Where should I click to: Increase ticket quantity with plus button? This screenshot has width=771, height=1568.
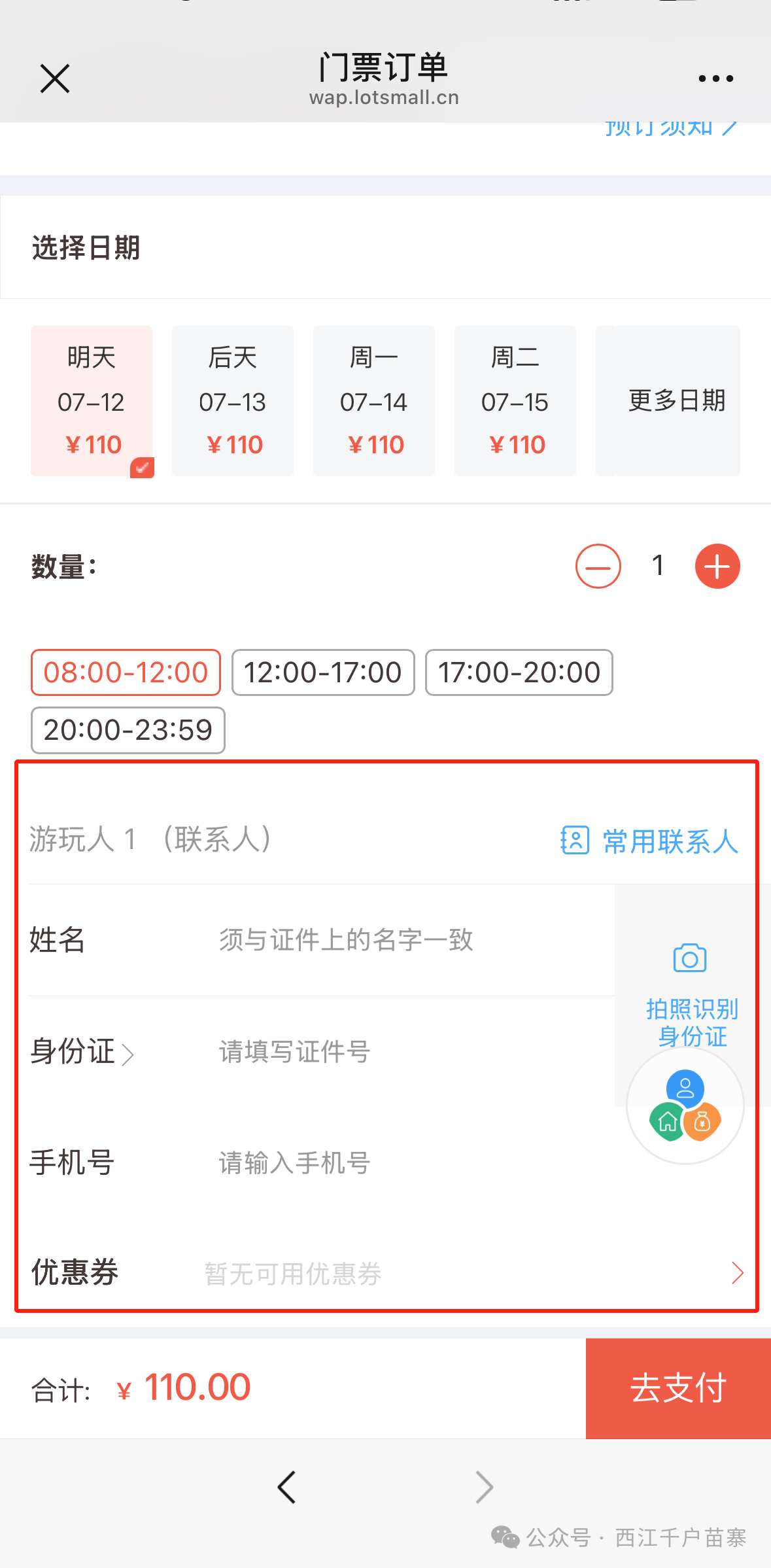point(717,566)
